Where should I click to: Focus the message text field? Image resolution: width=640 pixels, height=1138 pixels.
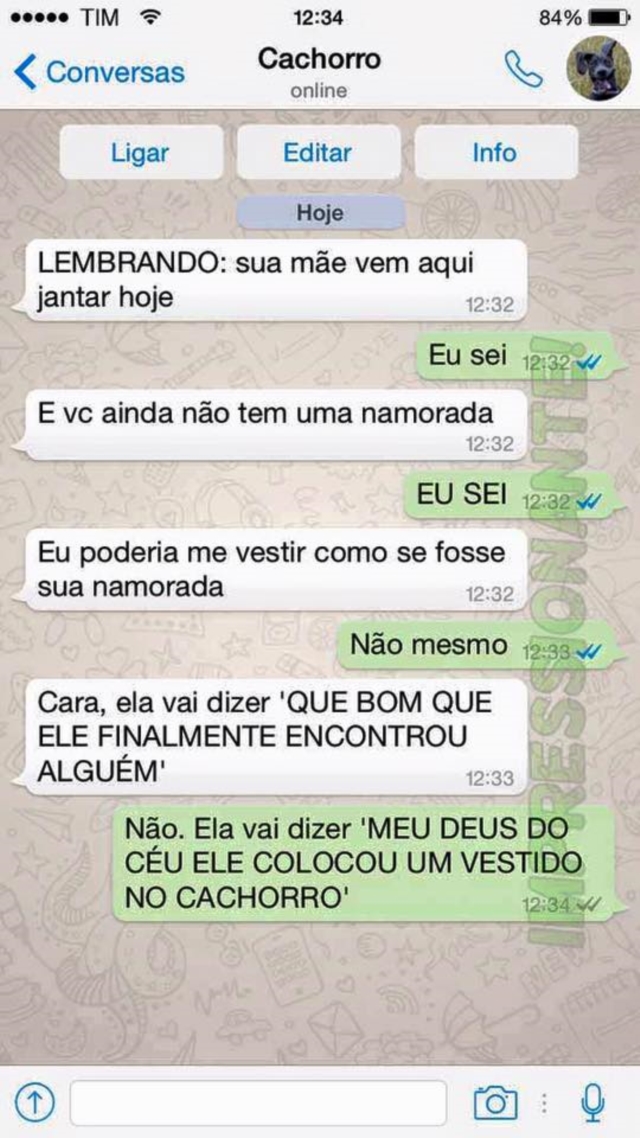258,1102
